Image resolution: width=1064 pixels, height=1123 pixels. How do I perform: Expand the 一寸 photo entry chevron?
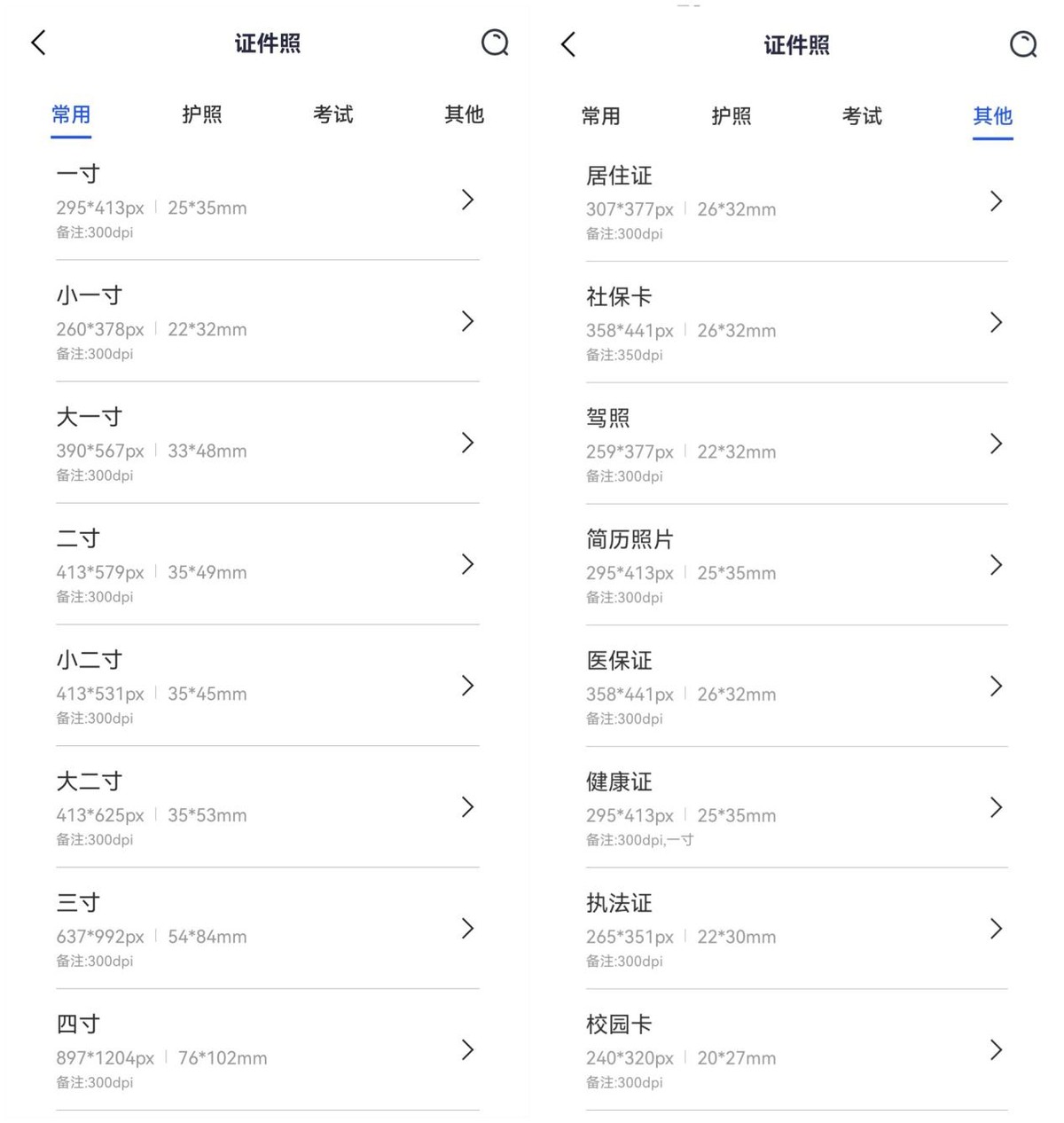pos(468,200)
